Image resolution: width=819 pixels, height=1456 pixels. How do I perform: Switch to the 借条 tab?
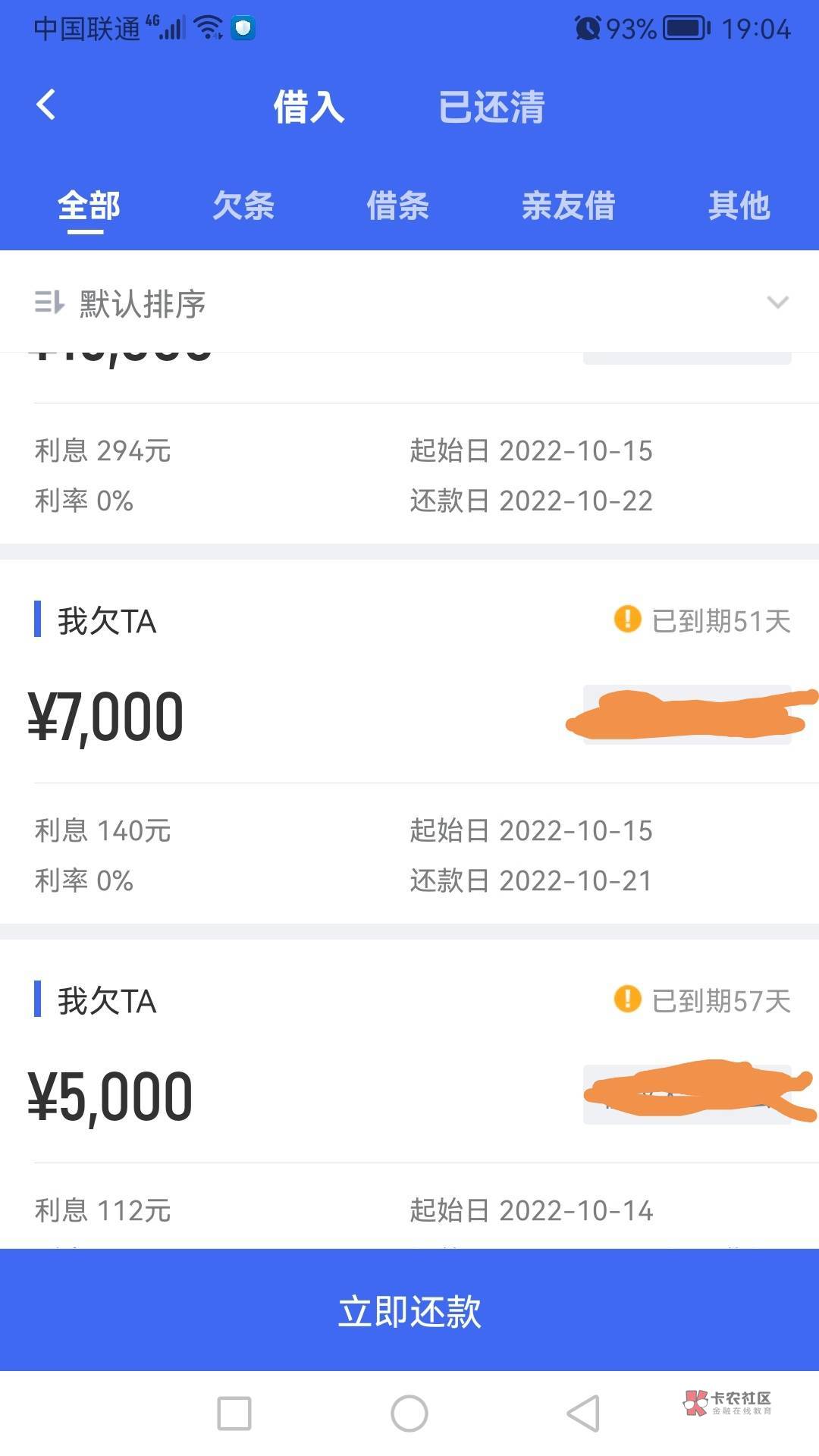point(398,206)
